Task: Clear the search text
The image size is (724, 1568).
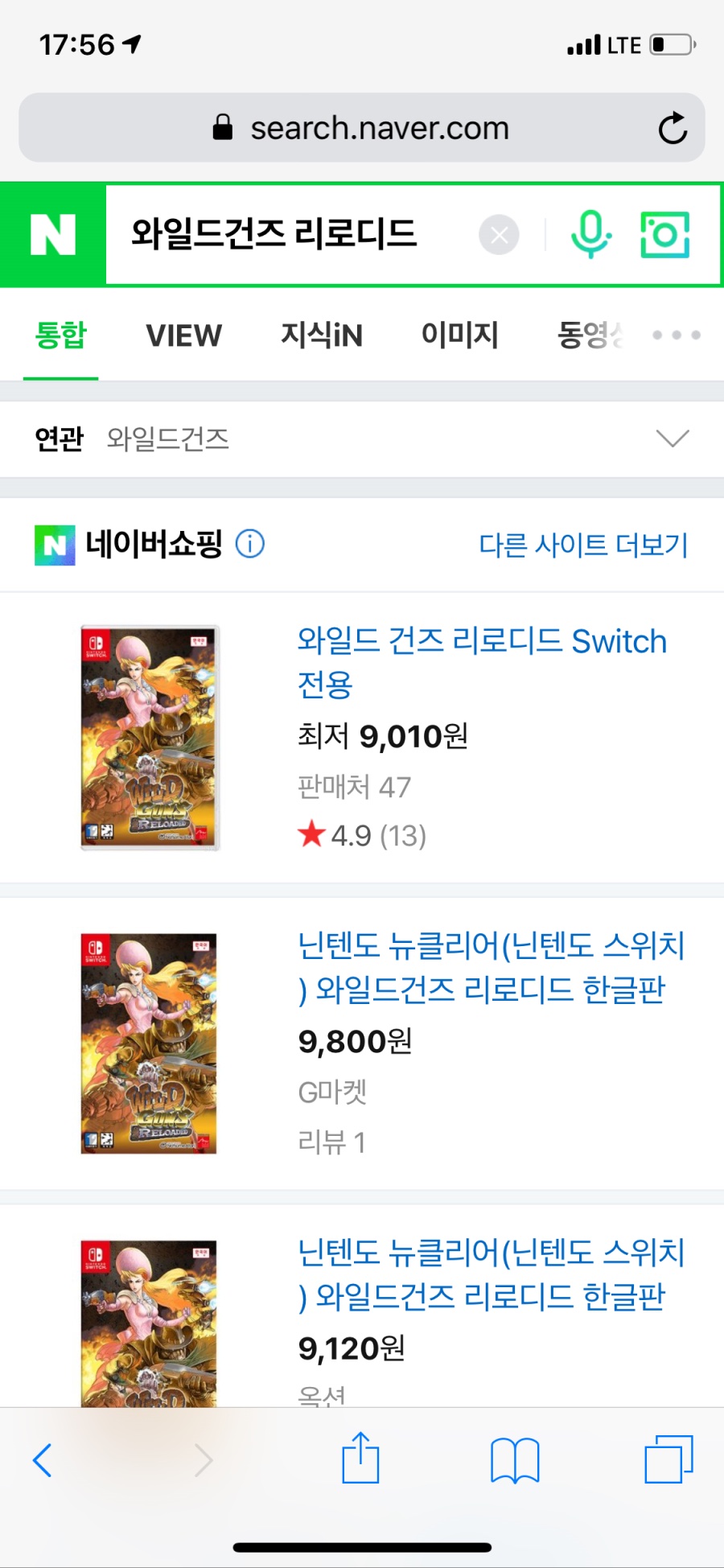Action: pos(499,235)
